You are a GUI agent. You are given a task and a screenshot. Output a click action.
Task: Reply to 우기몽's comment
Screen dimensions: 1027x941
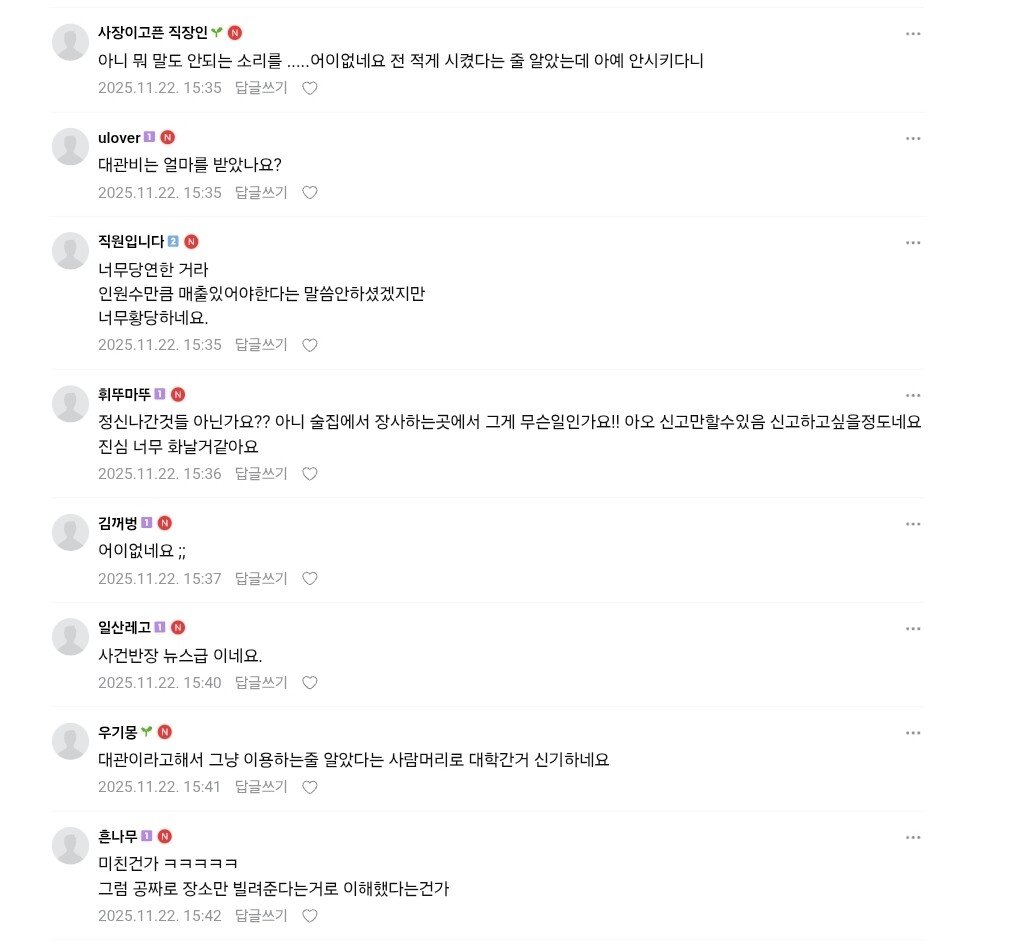[x=261, y=787]
